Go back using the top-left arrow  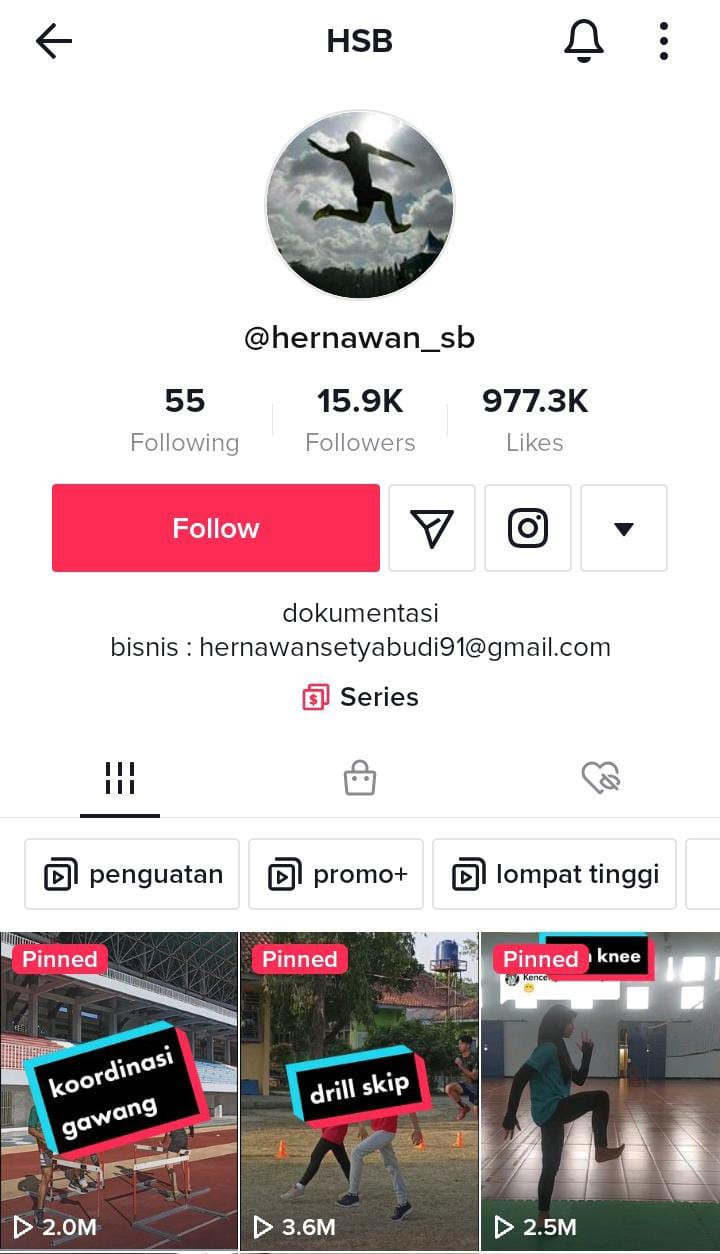[x=54, y=41]
